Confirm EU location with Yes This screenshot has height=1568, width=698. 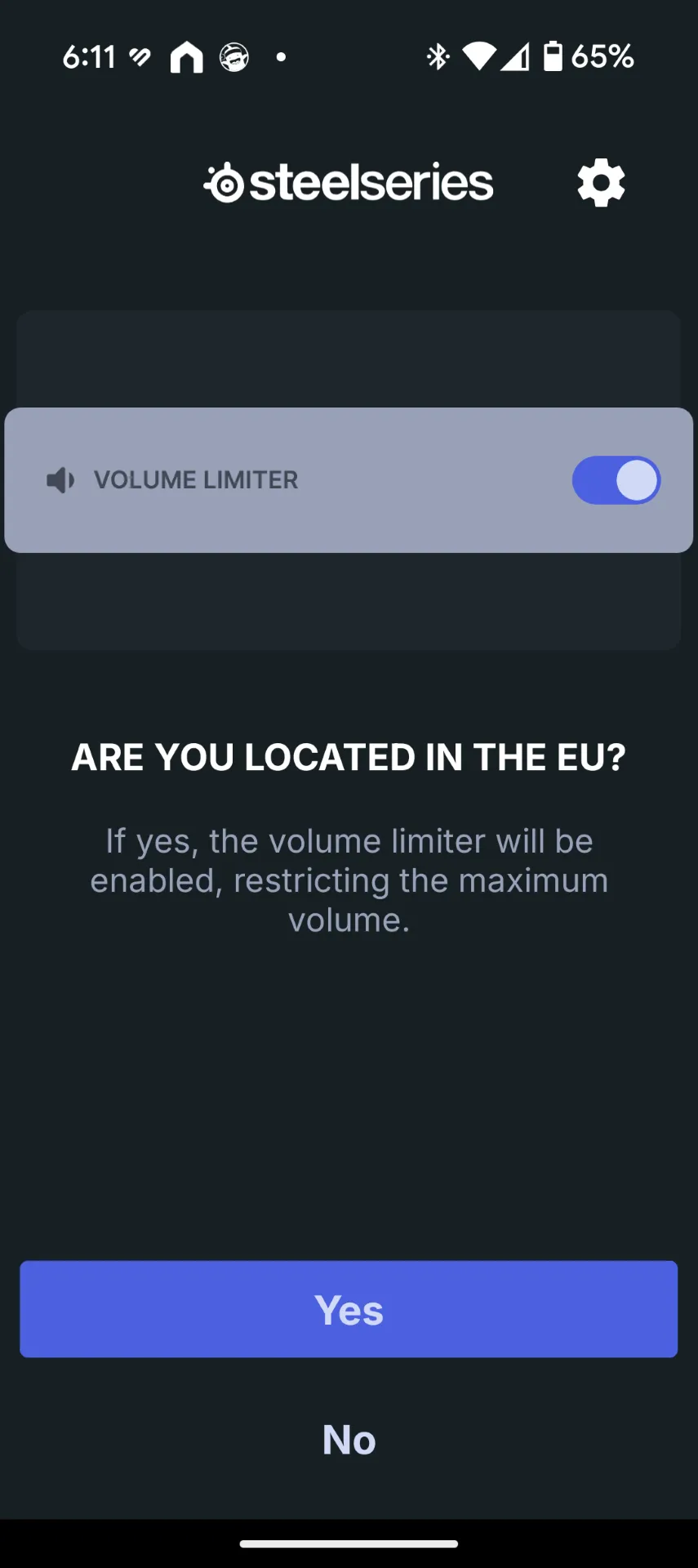(x=349, y=1309)
